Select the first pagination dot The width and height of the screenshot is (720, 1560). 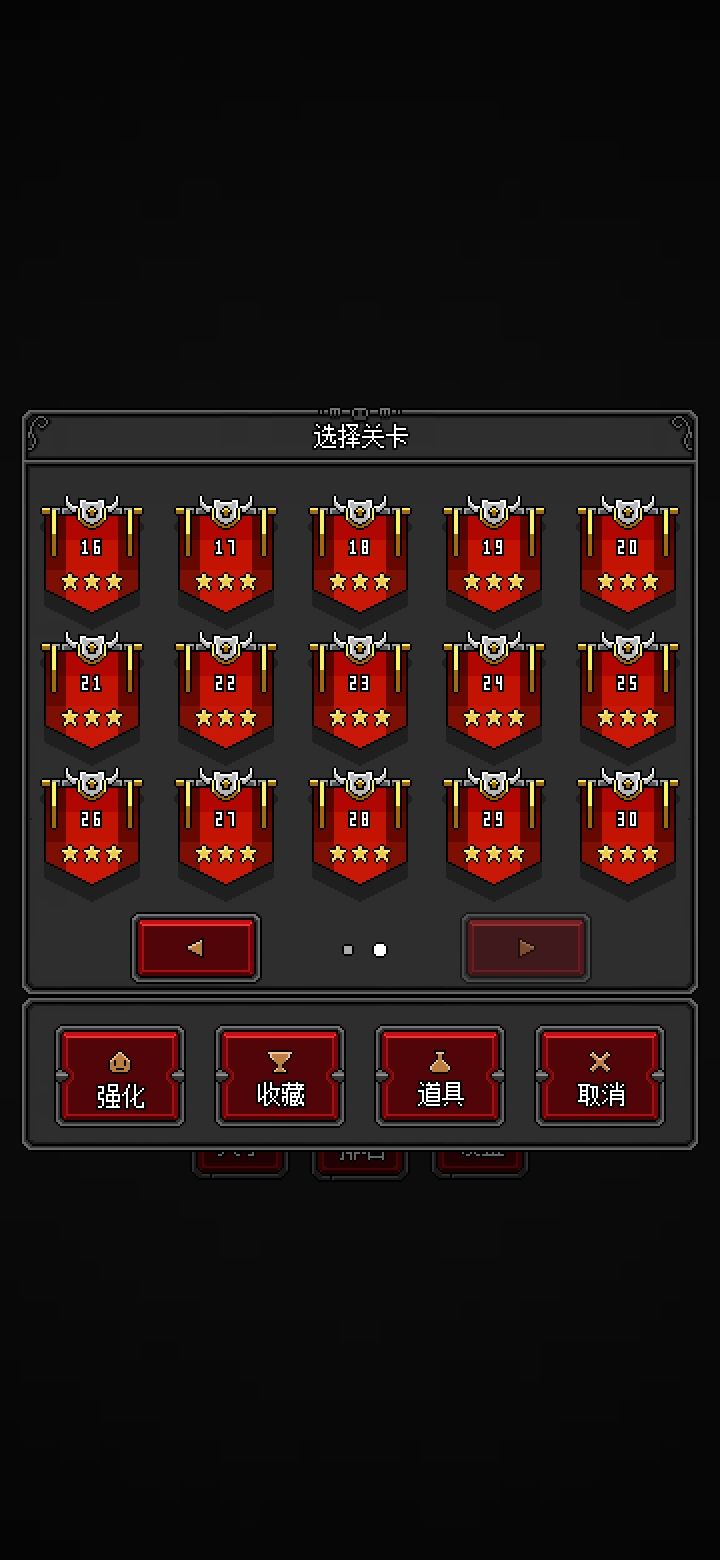click(347, 949)
